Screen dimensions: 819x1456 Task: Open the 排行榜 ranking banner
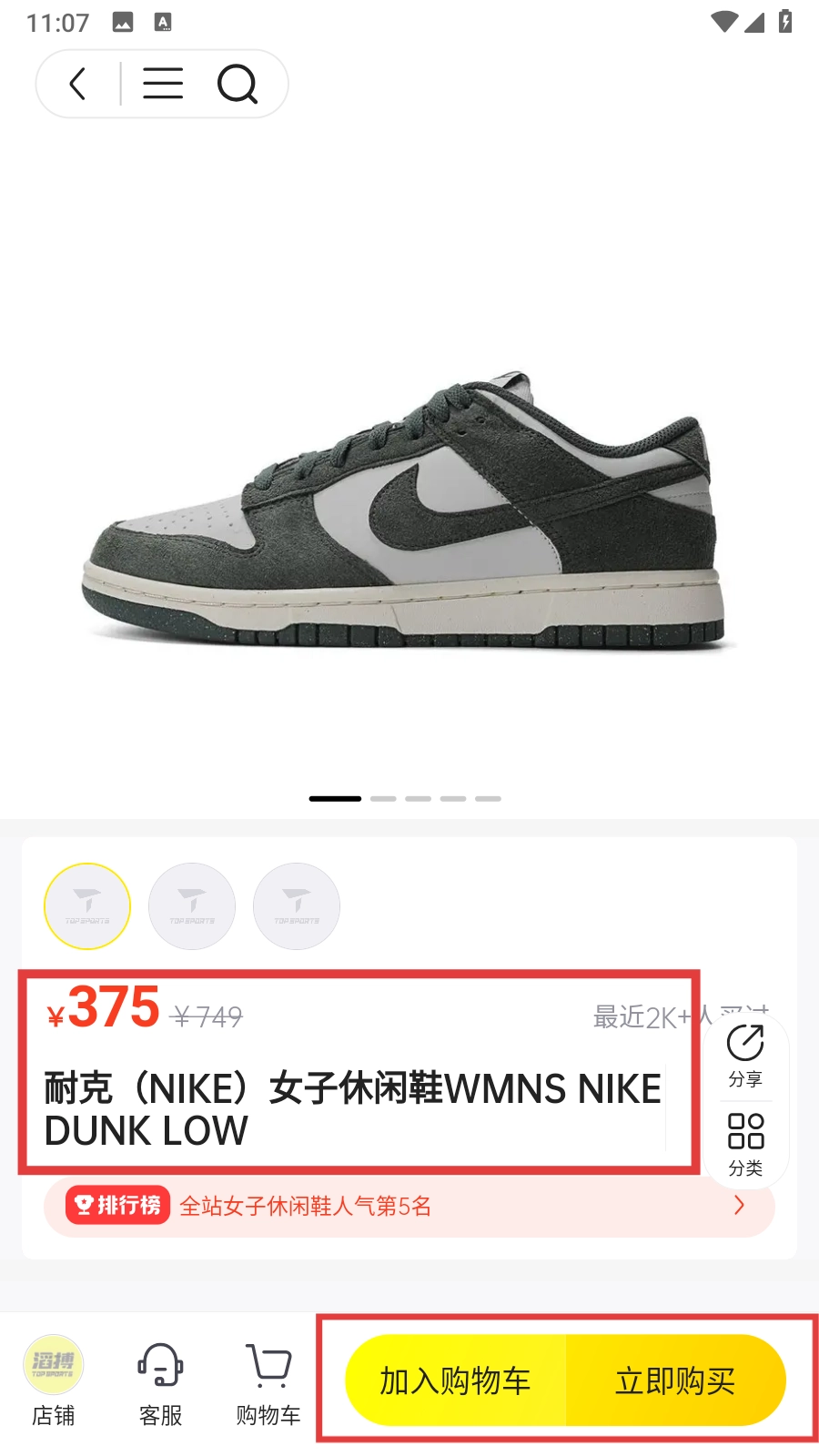[409, 1206]
